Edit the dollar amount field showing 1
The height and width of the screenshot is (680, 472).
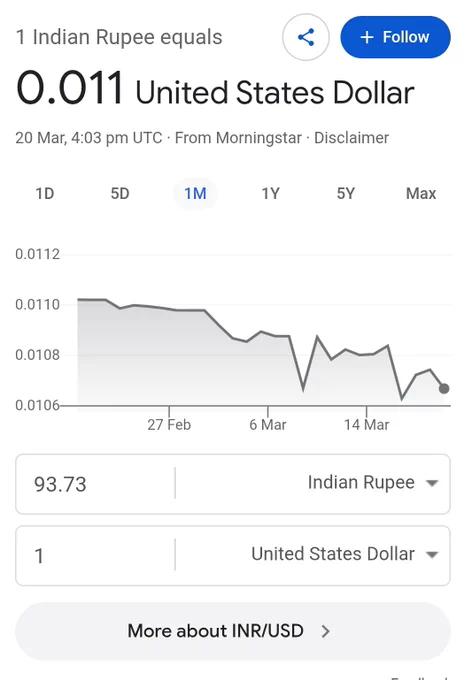(95, 556)
